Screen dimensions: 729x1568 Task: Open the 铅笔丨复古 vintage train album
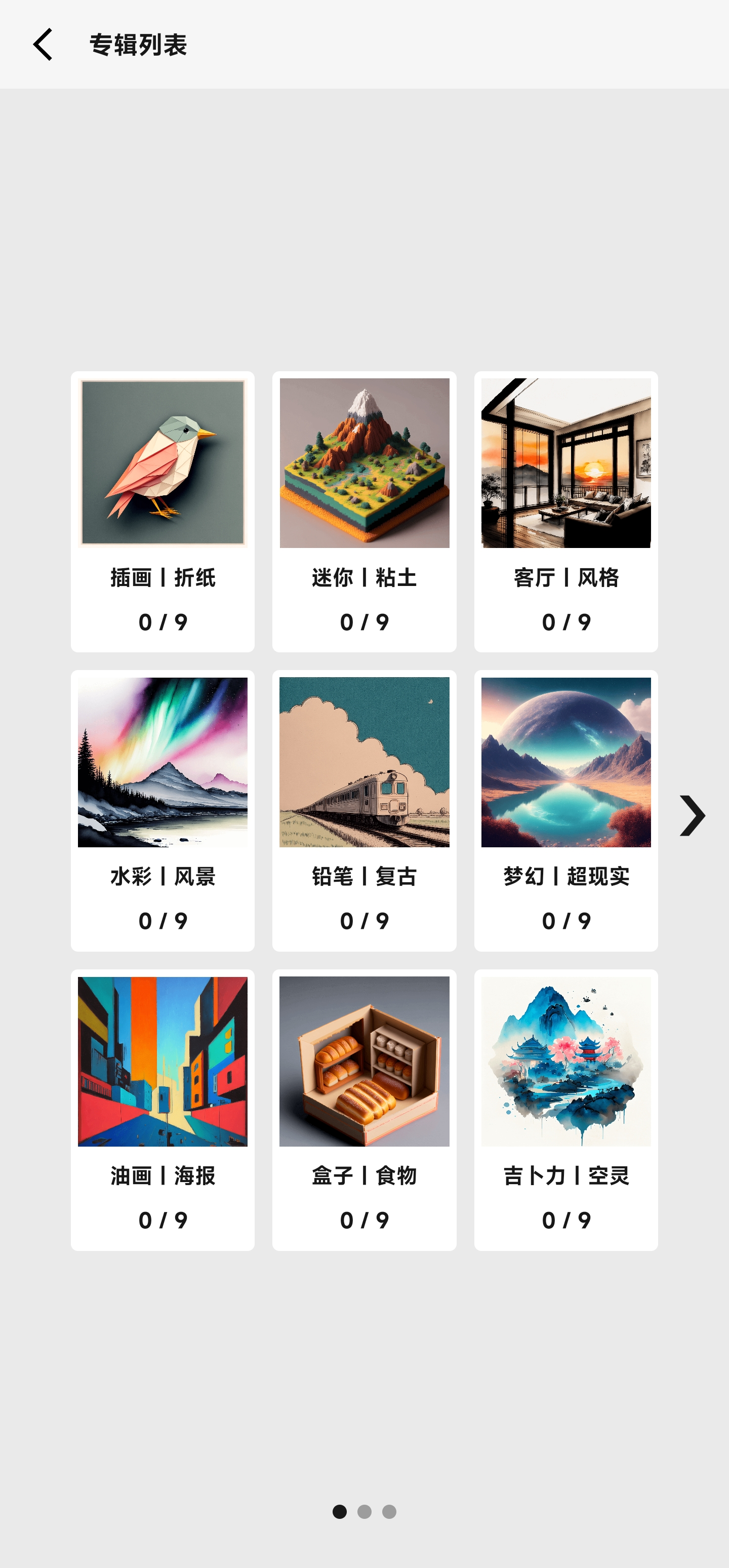pyautogui.click(x=364, y=768)
